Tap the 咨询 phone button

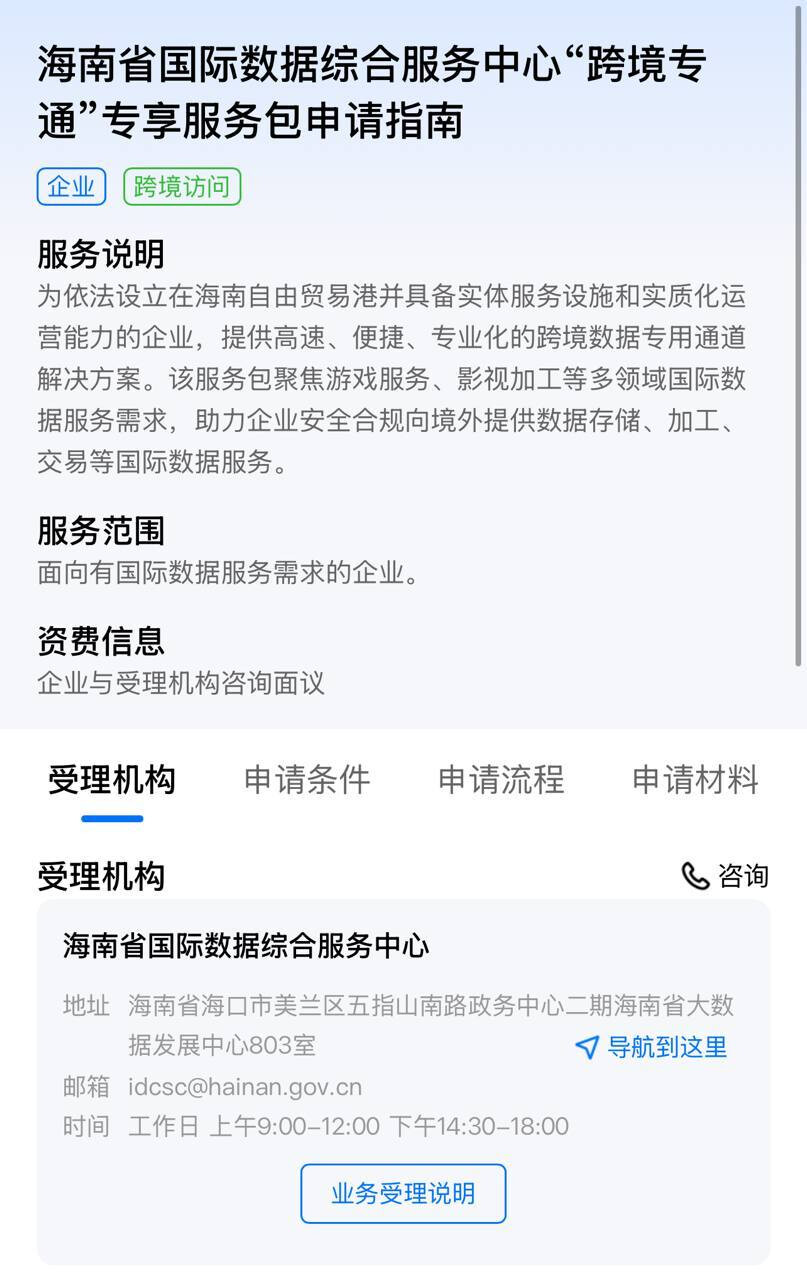725,876
